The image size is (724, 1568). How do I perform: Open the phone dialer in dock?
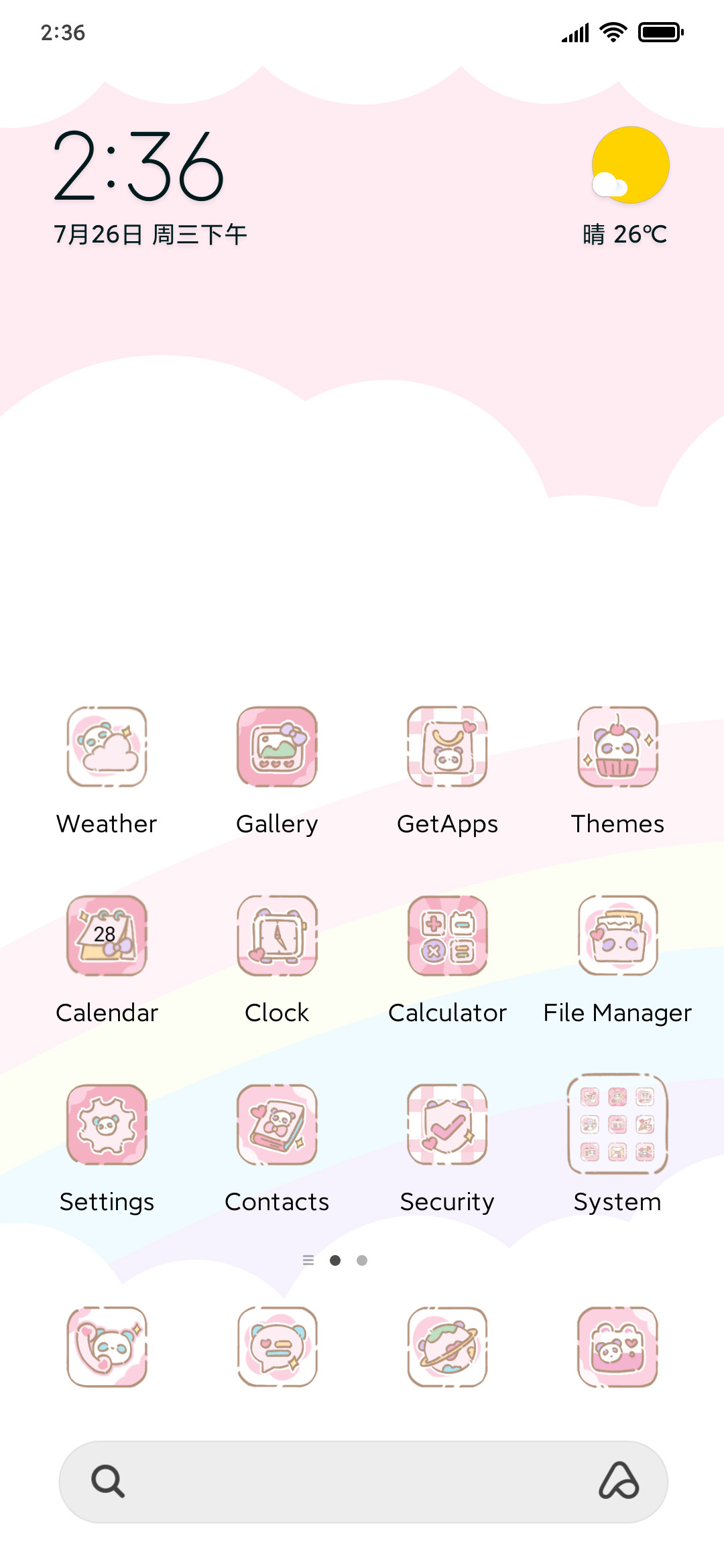107,1347
